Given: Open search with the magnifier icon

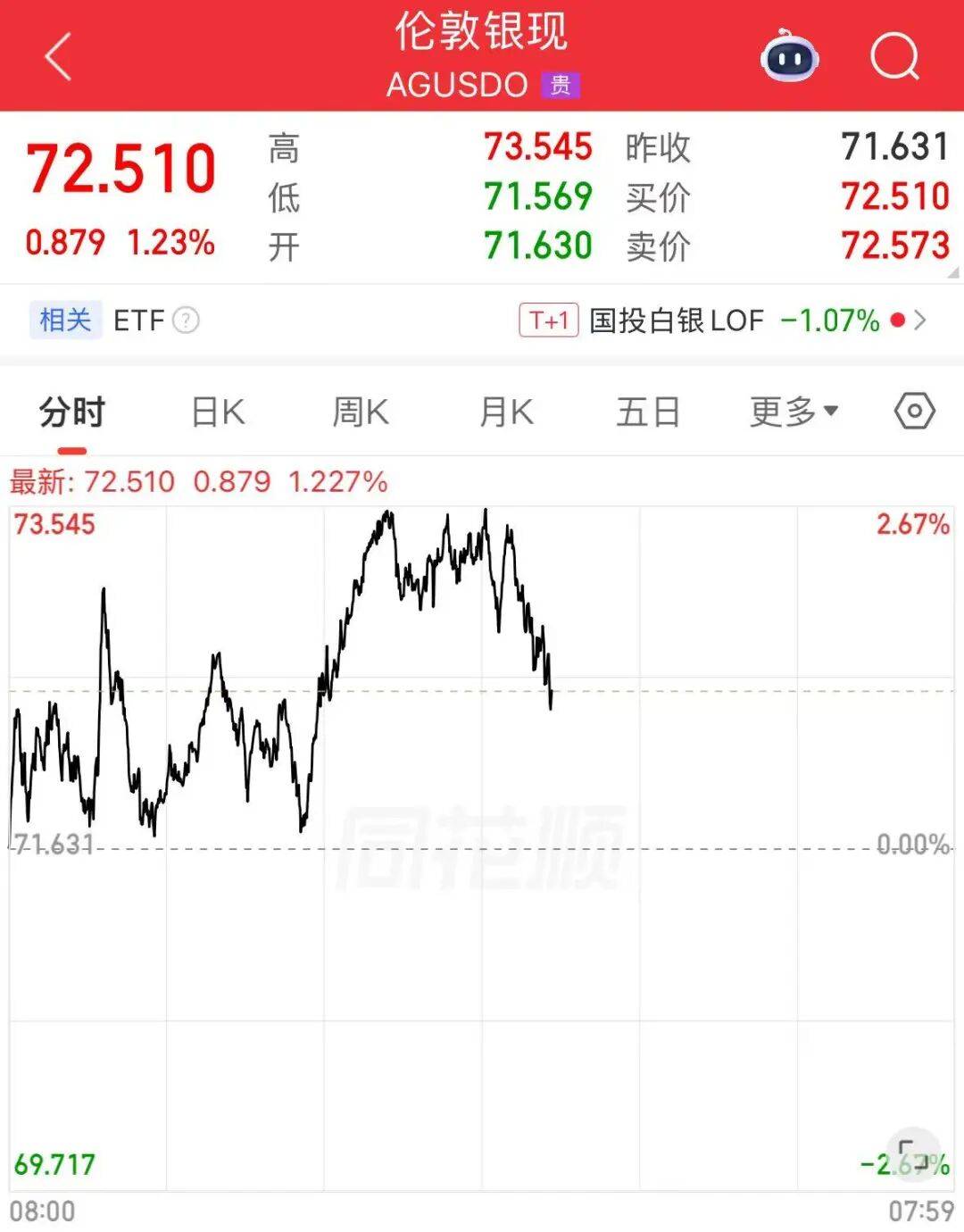Looking at the screenshot, I should 894,57.
